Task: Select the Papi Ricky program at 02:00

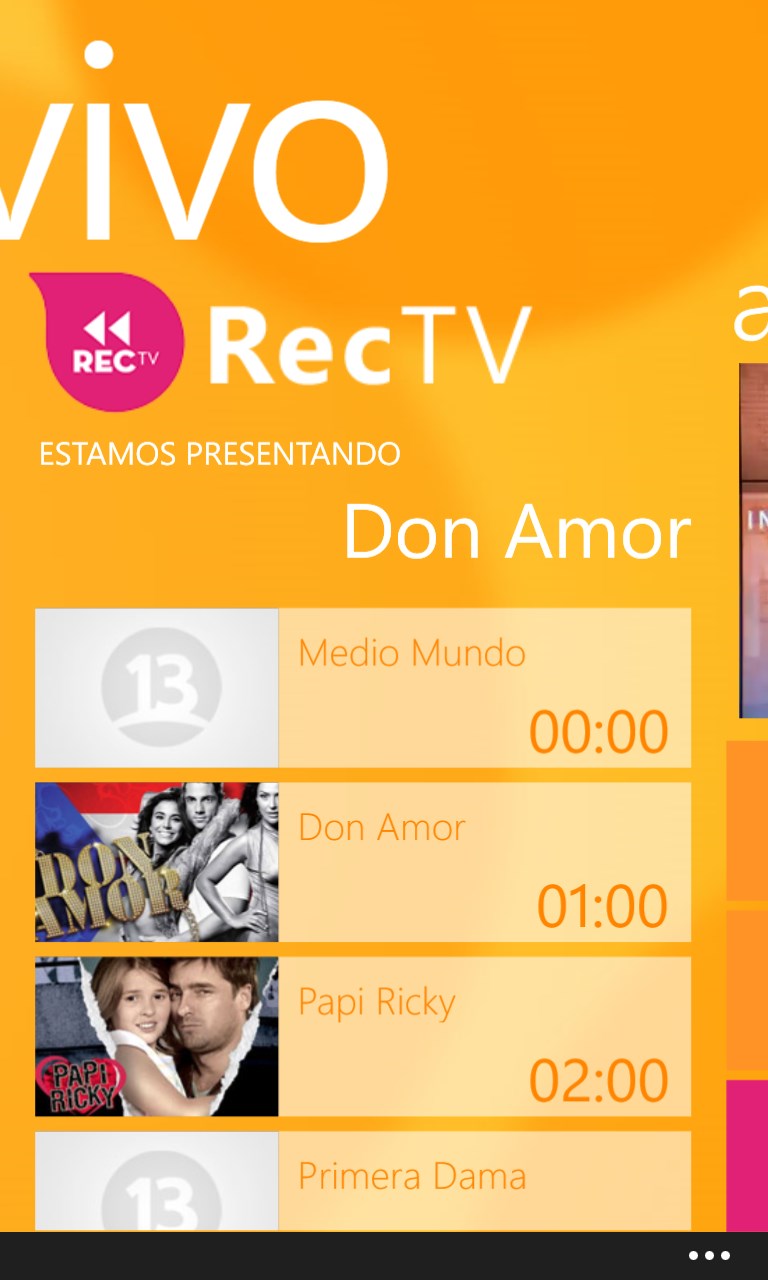Action: [x=362, y=1036]
